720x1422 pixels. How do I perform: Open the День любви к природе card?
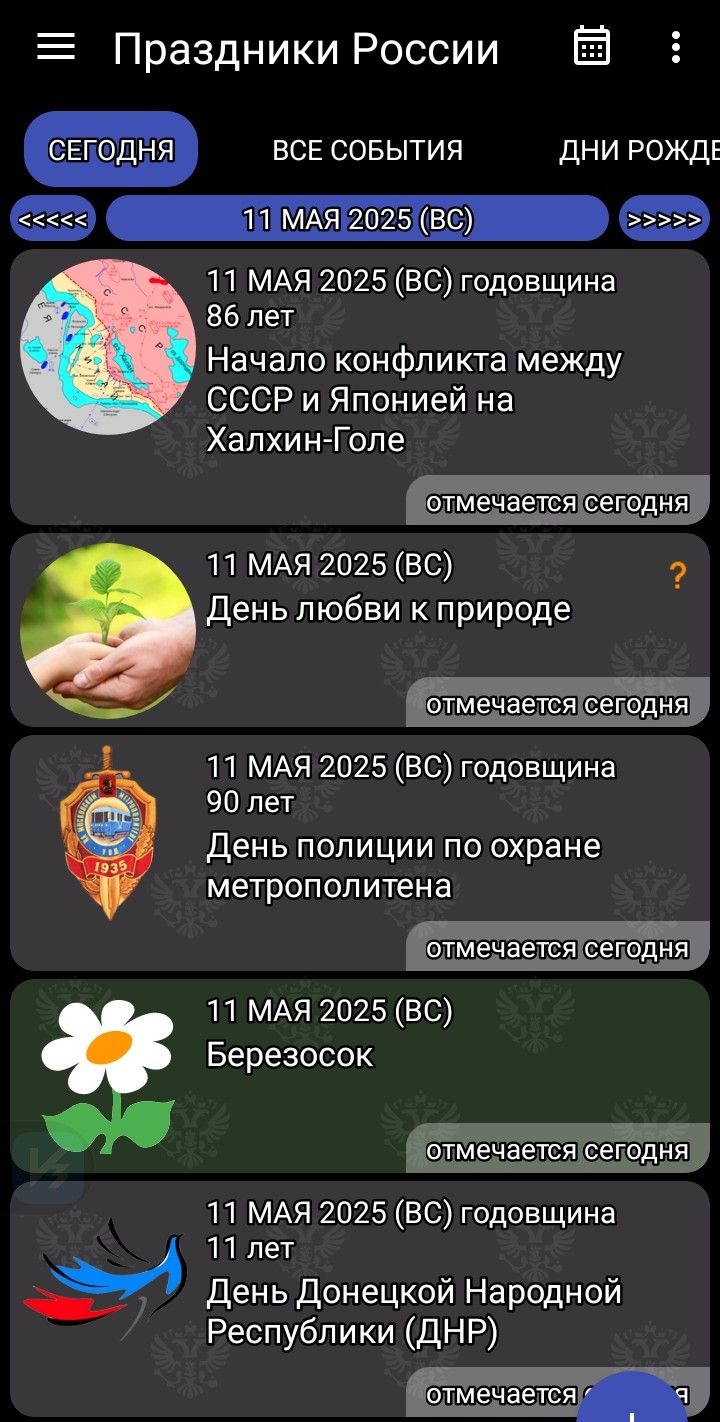click(360, 630)
